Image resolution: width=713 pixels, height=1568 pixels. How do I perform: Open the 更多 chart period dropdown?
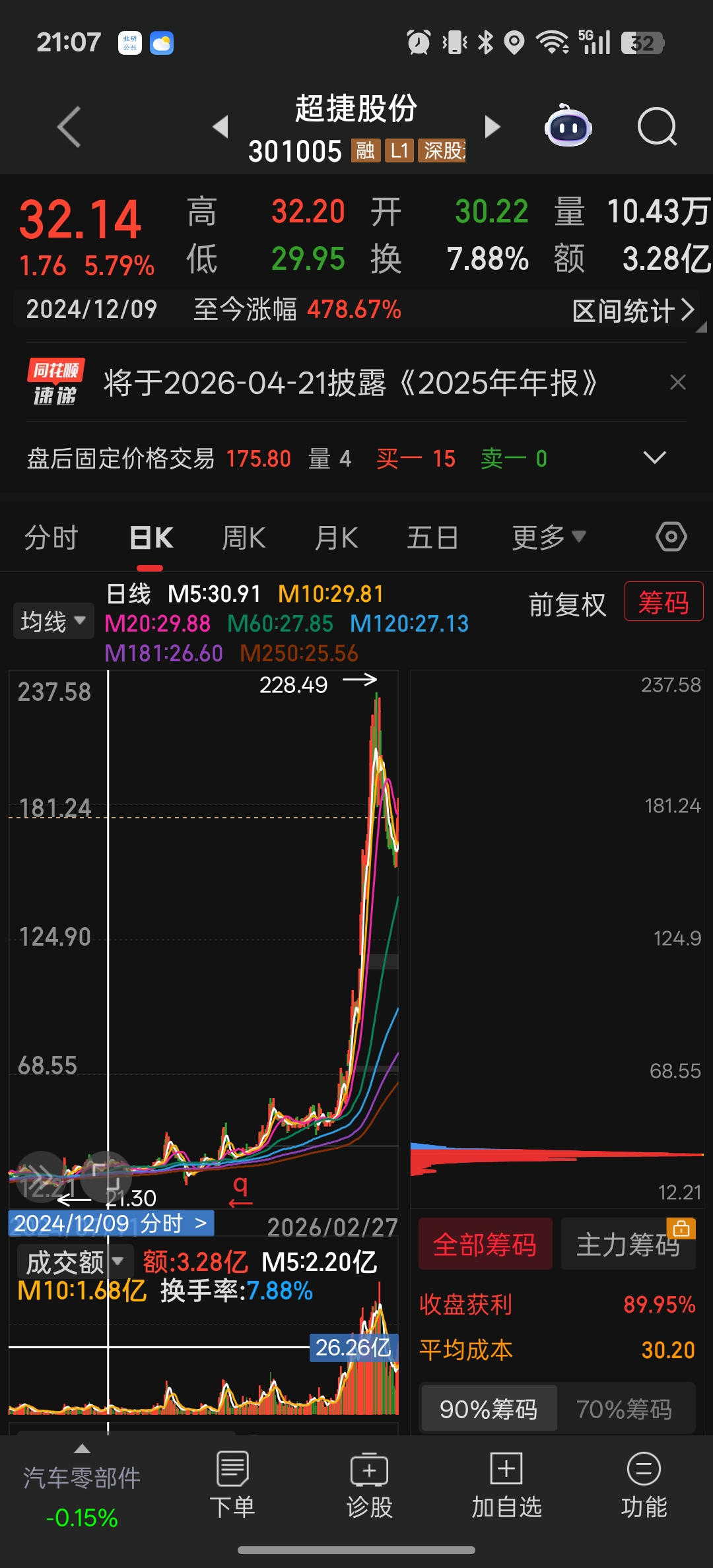pyautogui.click(x=548, y=538)
